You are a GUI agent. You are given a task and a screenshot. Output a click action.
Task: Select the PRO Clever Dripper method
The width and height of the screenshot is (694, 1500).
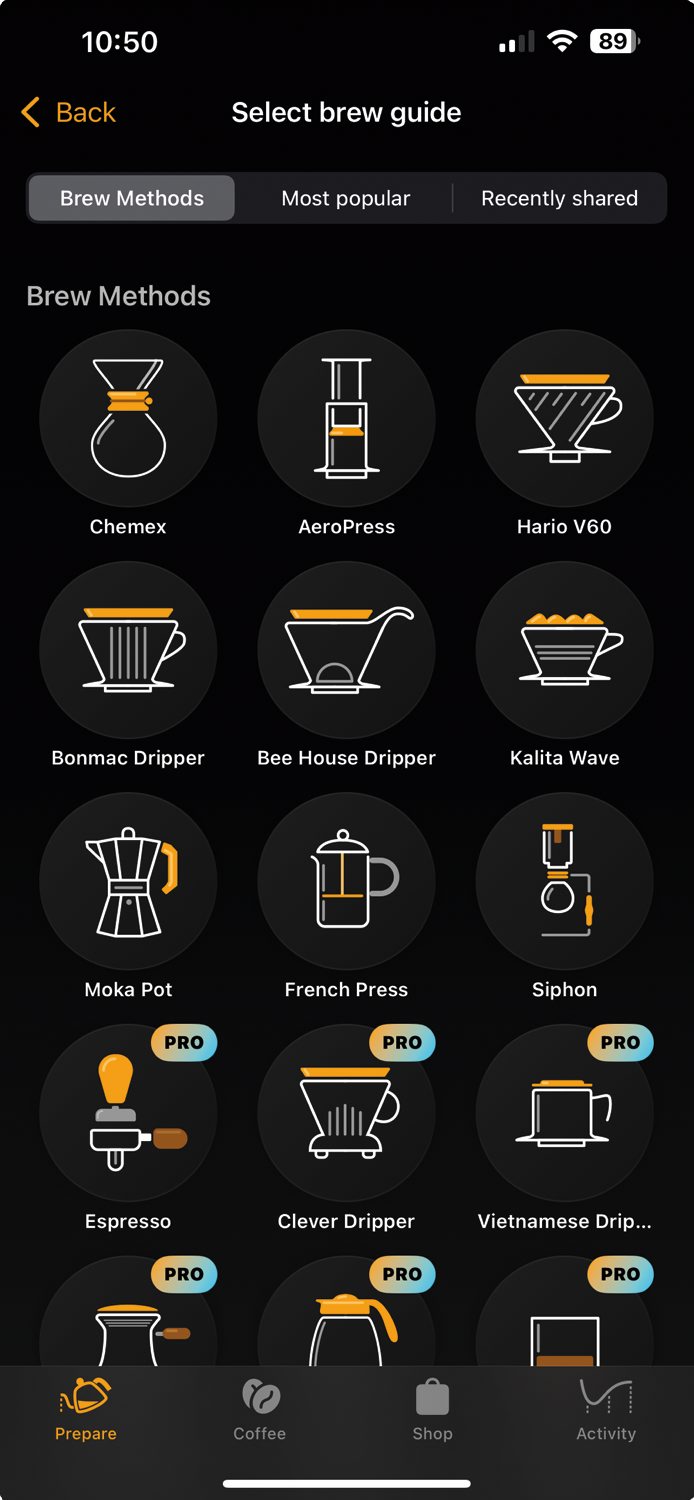pyautogui.click(x=346, y=1114)
